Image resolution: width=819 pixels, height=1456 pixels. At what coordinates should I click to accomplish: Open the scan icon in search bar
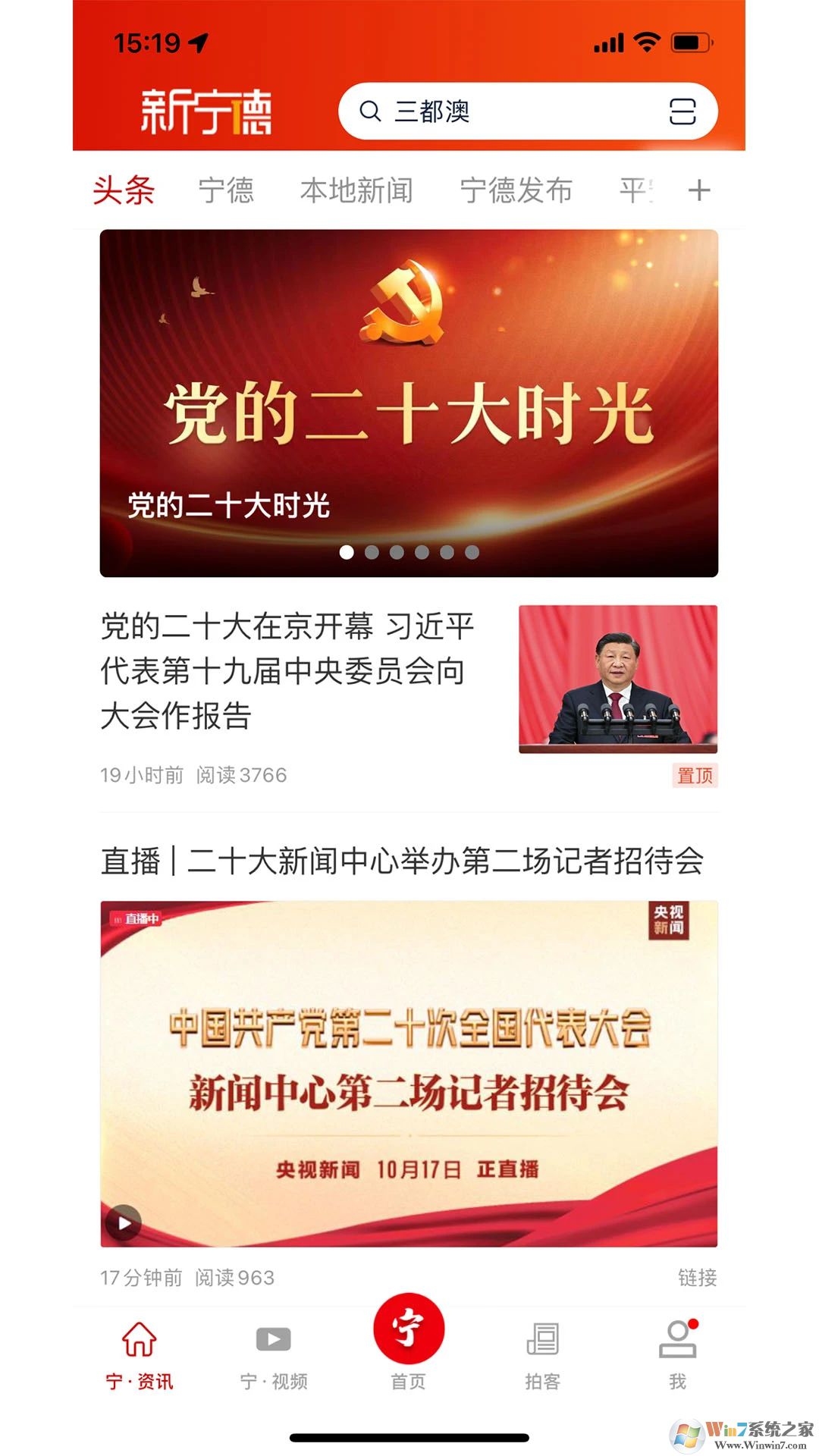coord(682,111)
